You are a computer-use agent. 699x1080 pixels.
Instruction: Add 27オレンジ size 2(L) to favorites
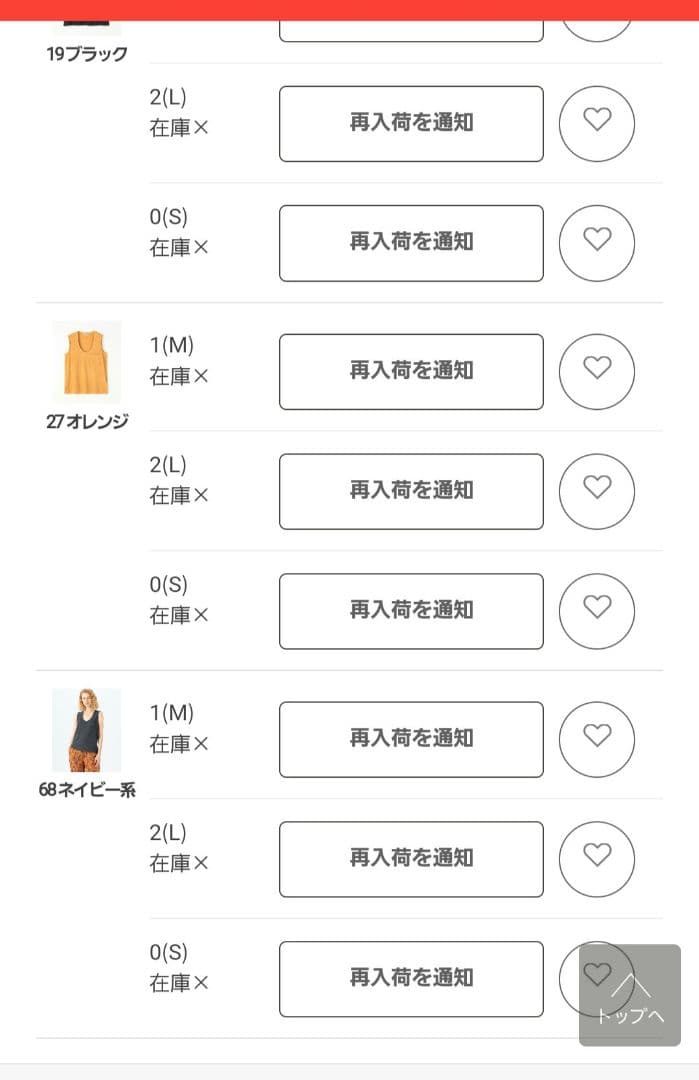(x=597, y=491)
